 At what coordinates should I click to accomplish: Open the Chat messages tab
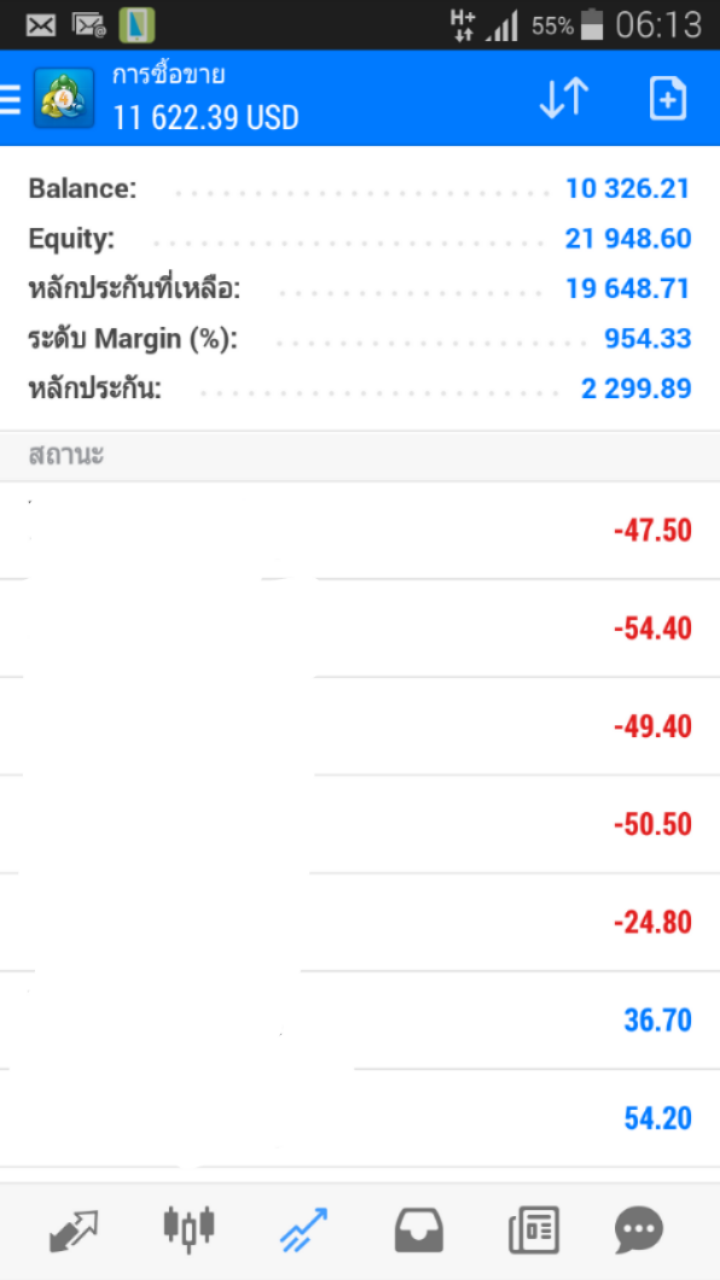[639, 1231]
